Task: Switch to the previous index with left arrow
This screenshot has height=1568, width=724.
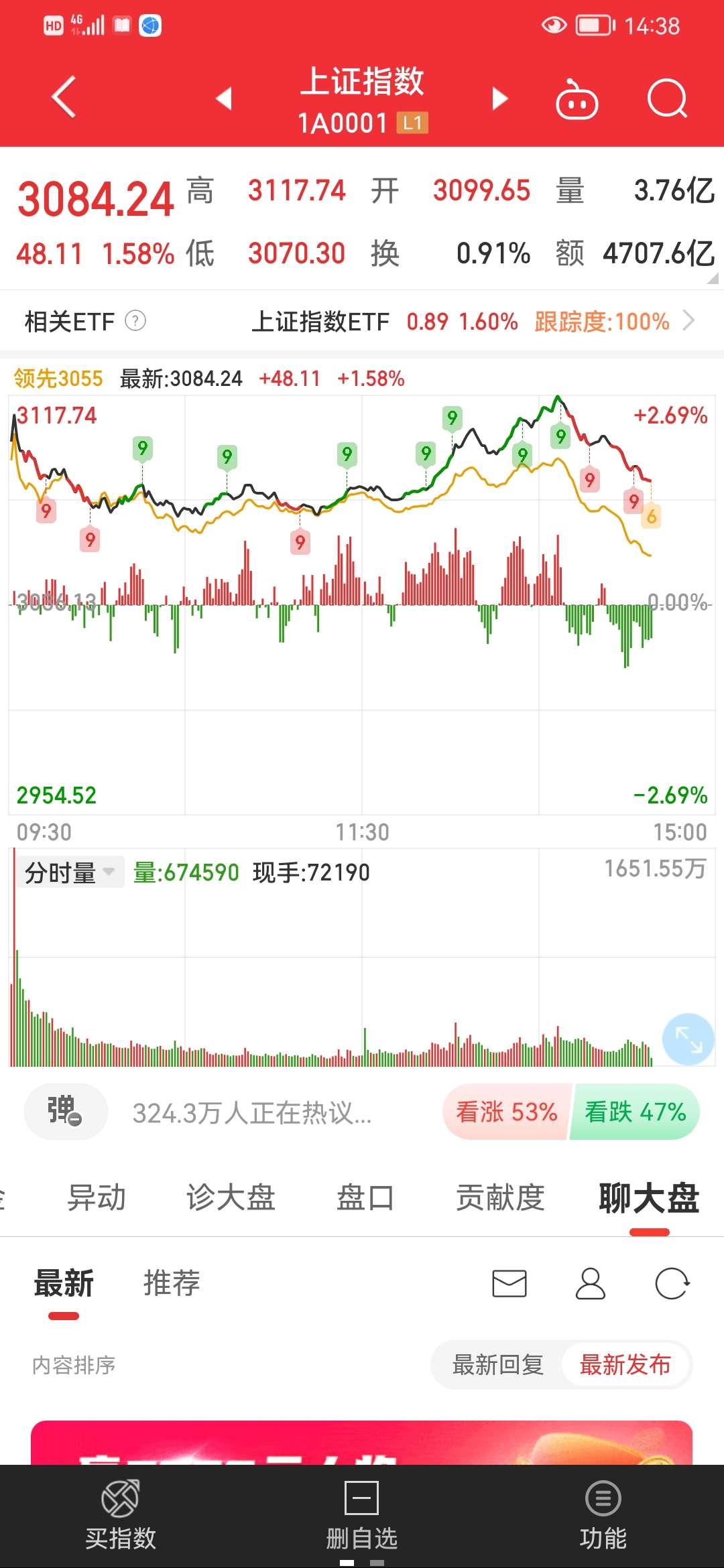Action: pyautogui.click(x=224, y=99)
